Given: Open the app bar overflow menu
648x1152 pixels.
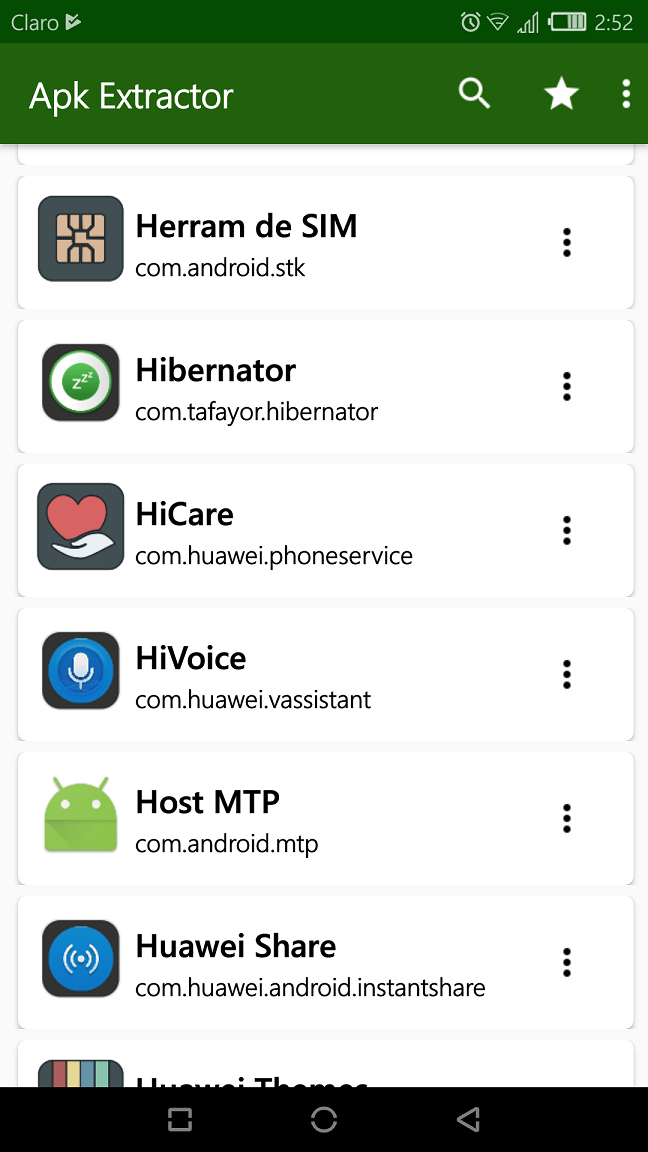Looking at the screenshot, I should coord(626,95).
